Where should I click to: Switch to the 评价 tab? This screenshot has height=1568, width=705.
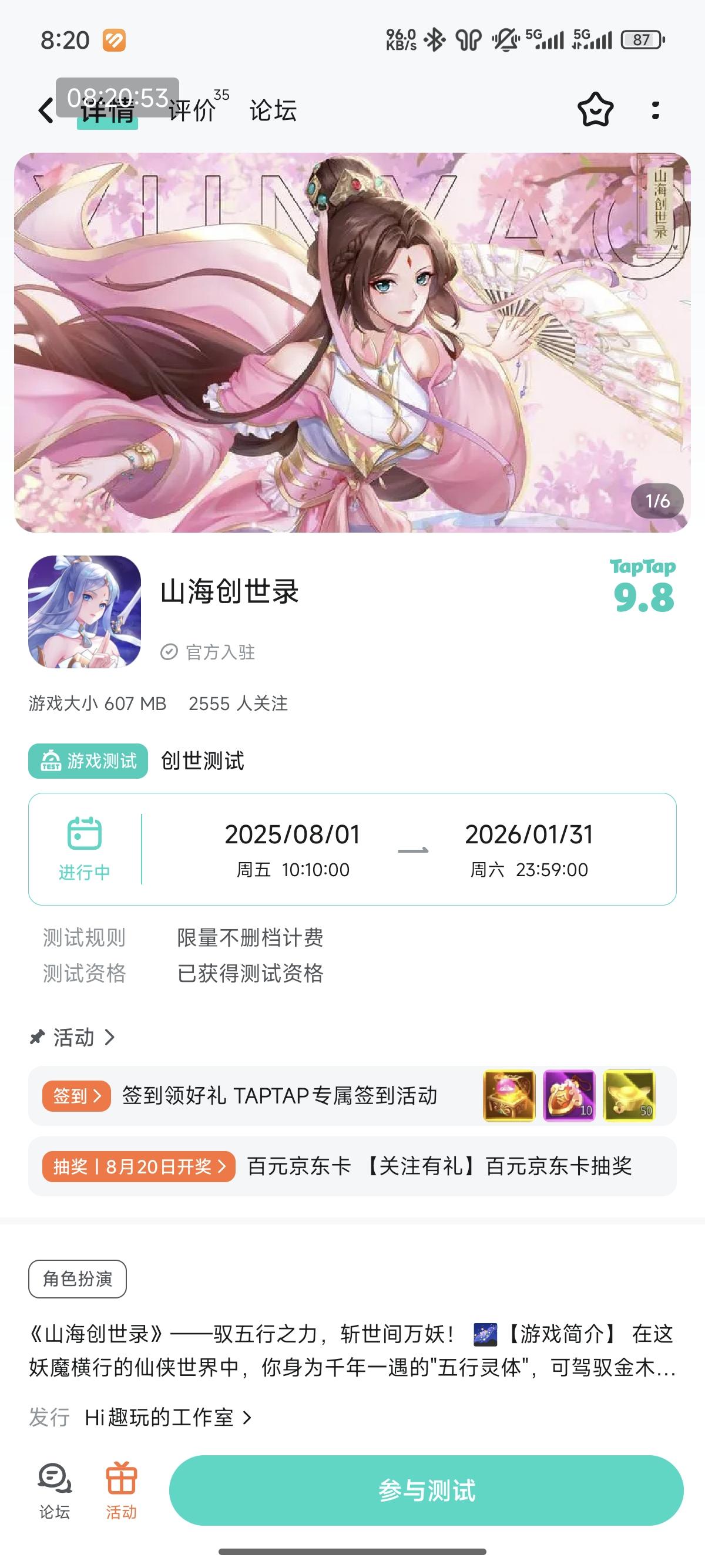click(190, 111)
